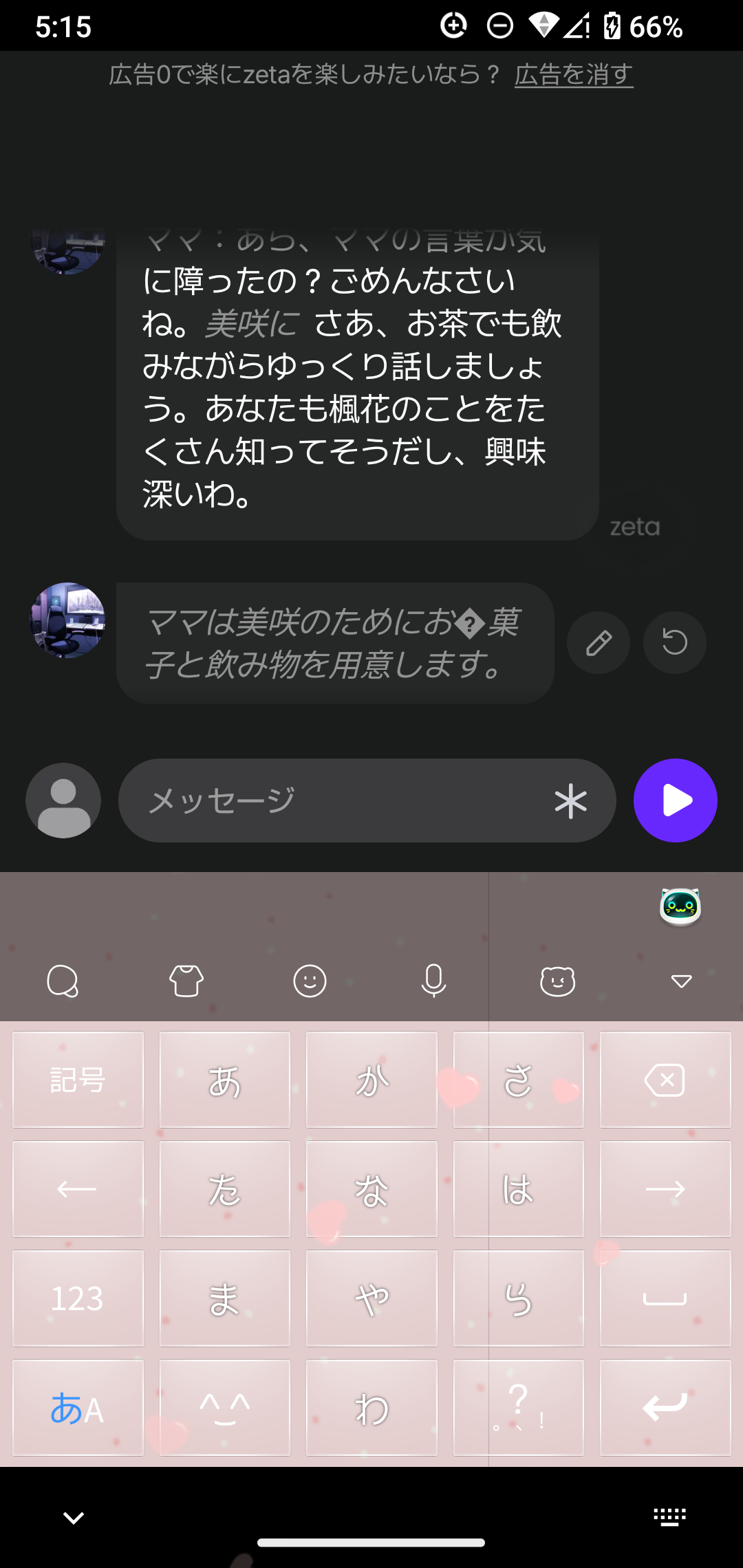Tap the メッセージ text input field
Screen dimensions: 743x1568
pos(310,801)
